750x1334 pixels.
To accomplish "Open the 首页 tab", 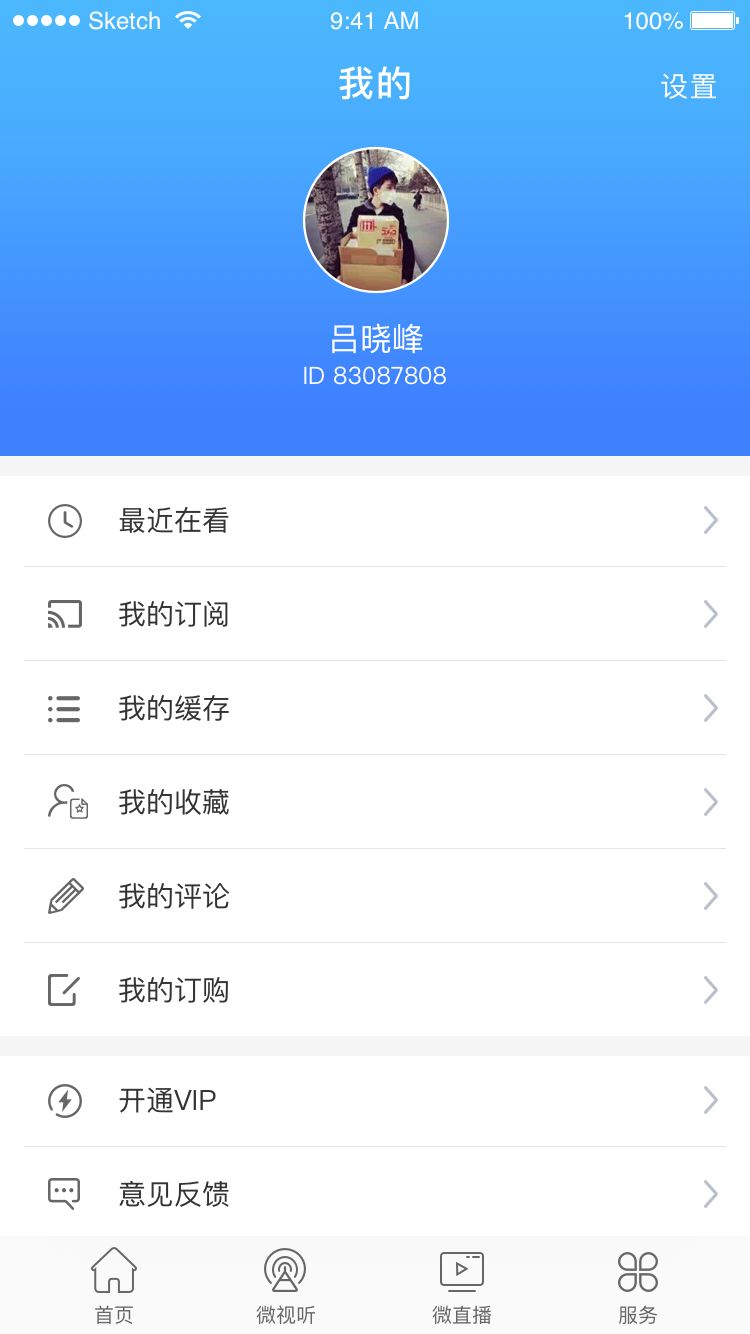I will click(113, 1285).
